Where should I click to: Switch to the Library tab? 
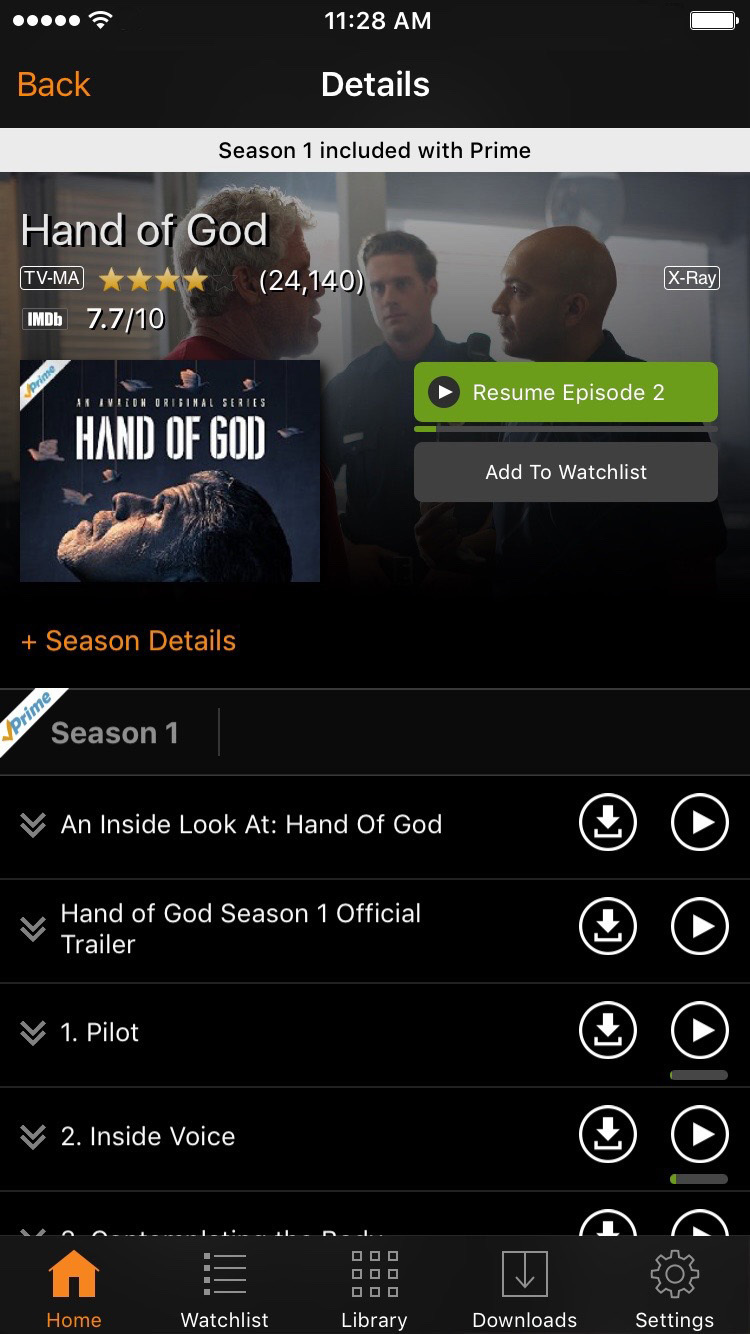[374, 1289]
